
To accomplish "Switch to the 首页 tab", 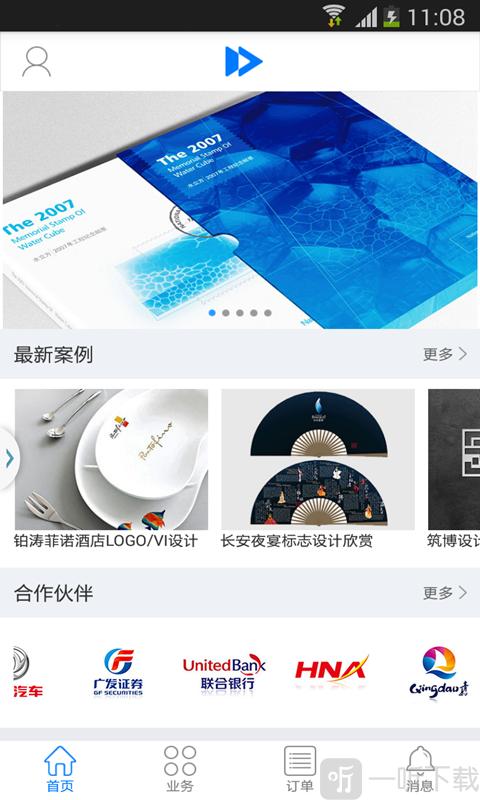I will click(x=60, y=769).
